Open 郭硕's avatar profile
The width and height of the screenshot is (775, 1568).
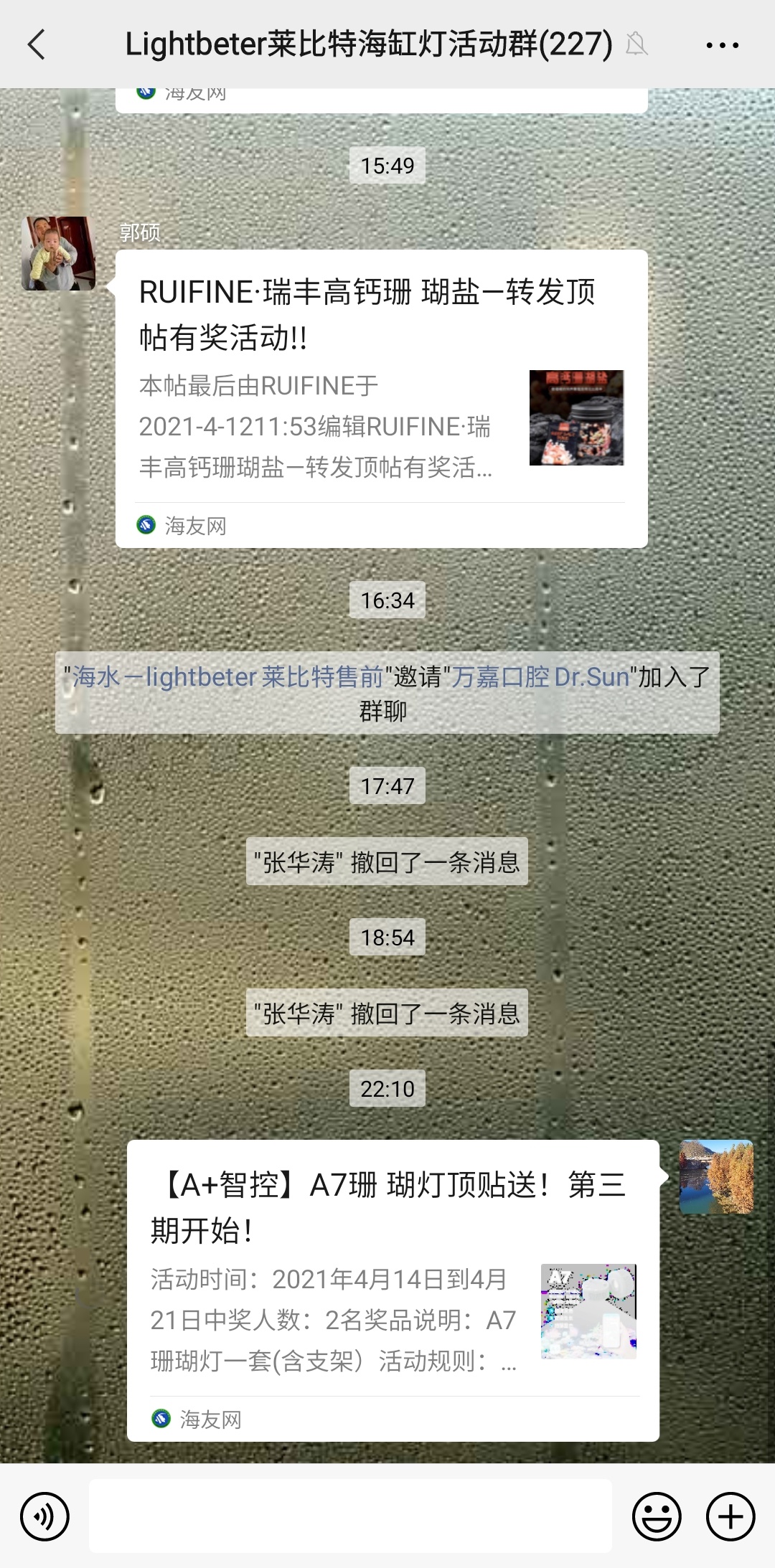coord(58,253)
